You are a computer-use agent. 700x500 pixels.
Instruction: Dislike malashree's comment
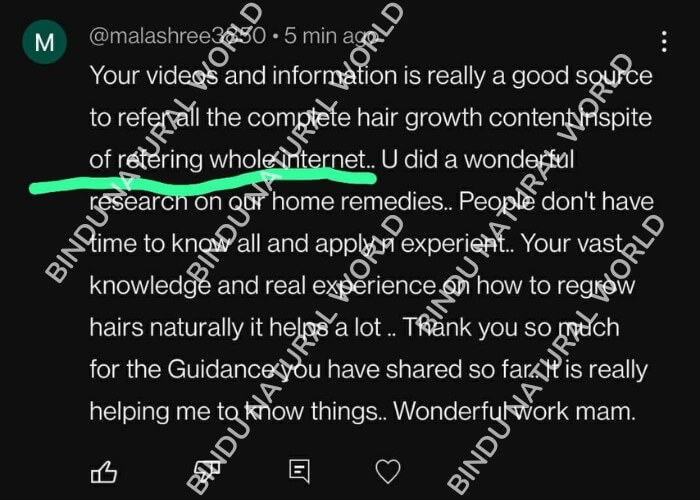click(207, 470)
